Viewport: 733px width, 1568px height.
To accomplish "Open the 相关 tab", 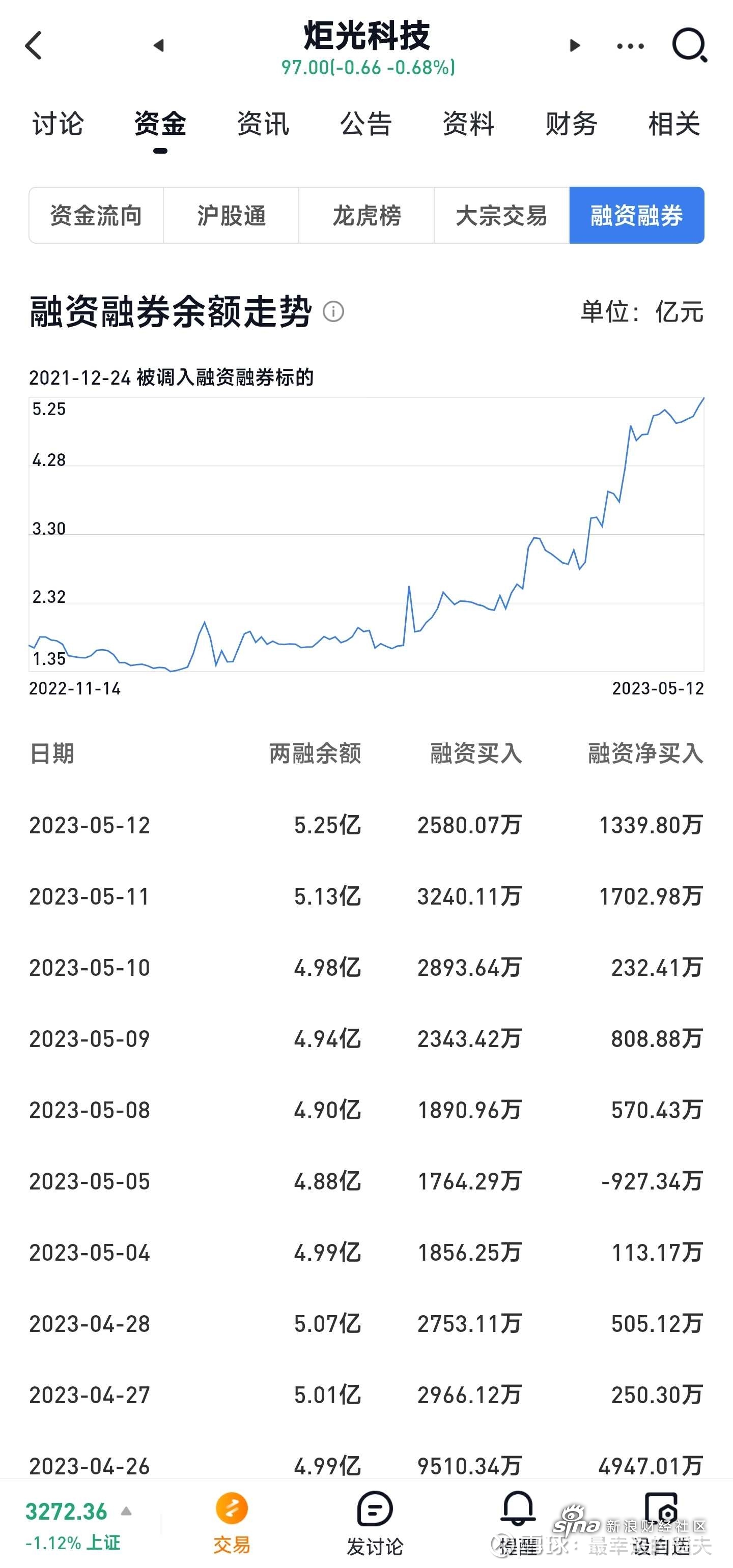I will [674, 124].
